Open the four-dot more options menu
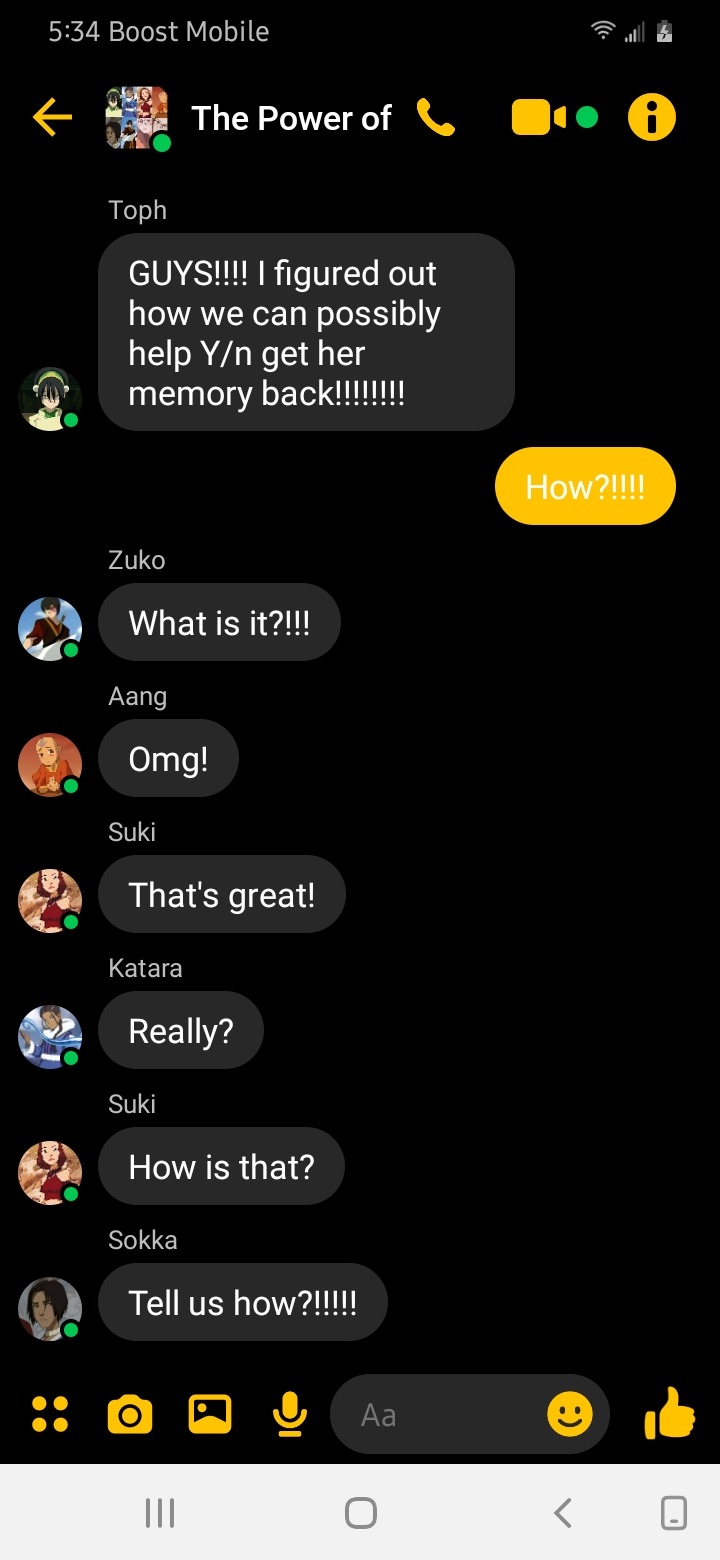The width and height of the screenshot is (720, 1560). pos(50,1414)
